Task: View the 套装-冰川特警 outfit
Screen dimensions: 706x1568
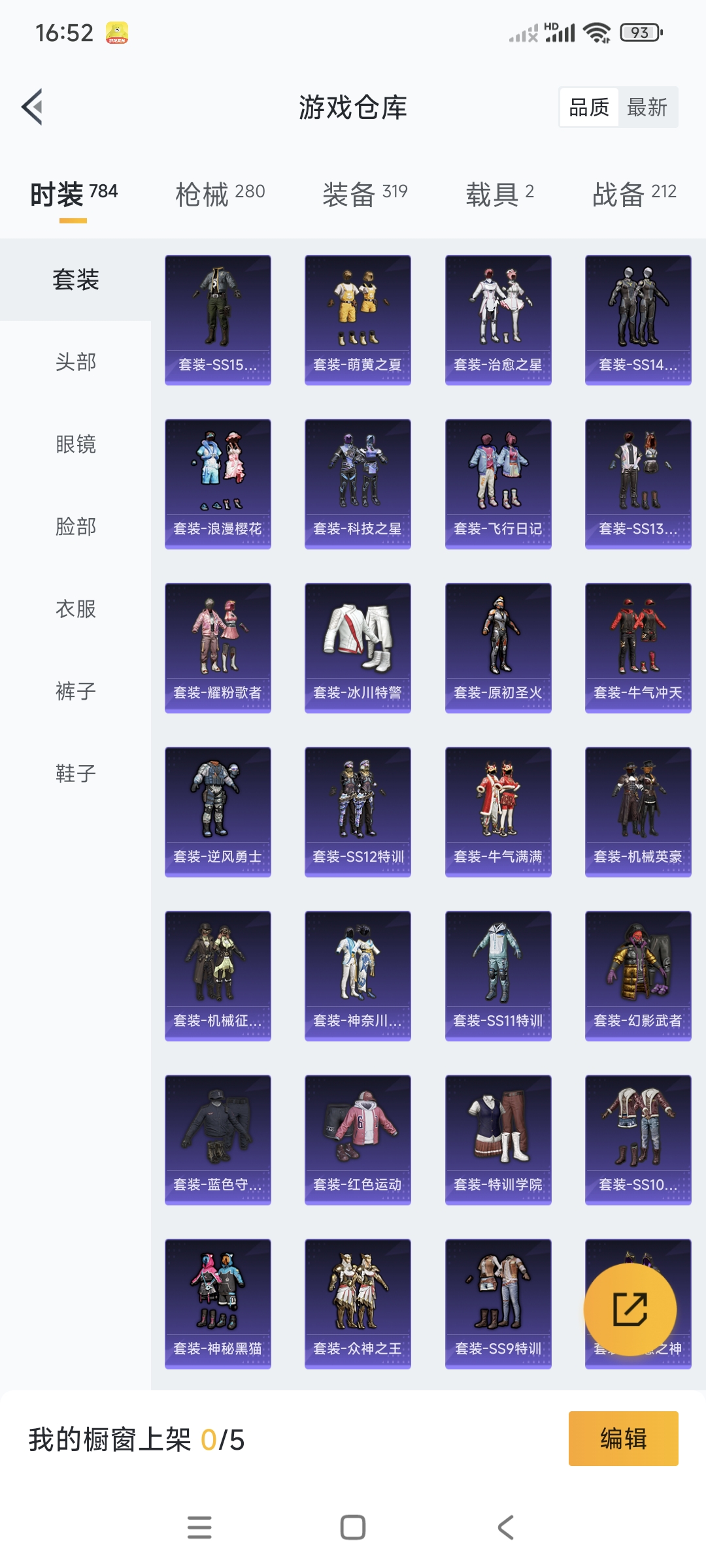Action: (x=358, y=648)
